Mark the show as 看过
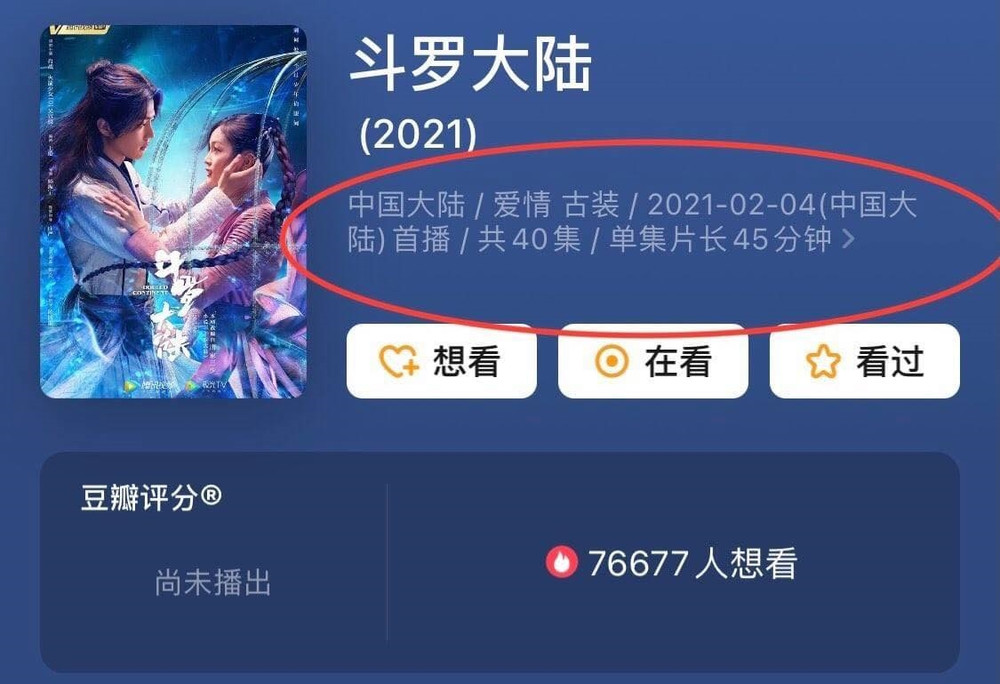 coord(864,362)
